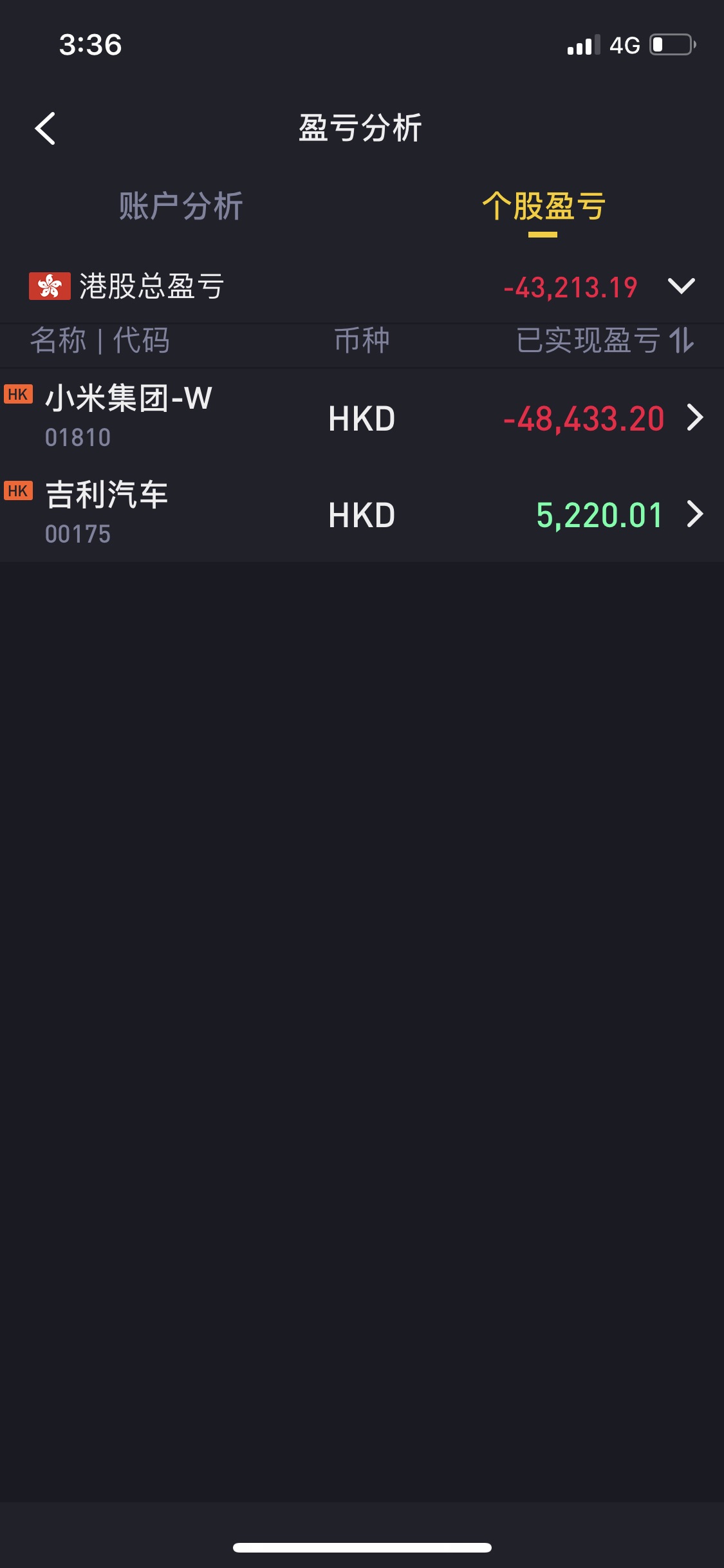Open 小米集团-W 01810 details
Screen dimensions: 724x1568
[362, 417]
